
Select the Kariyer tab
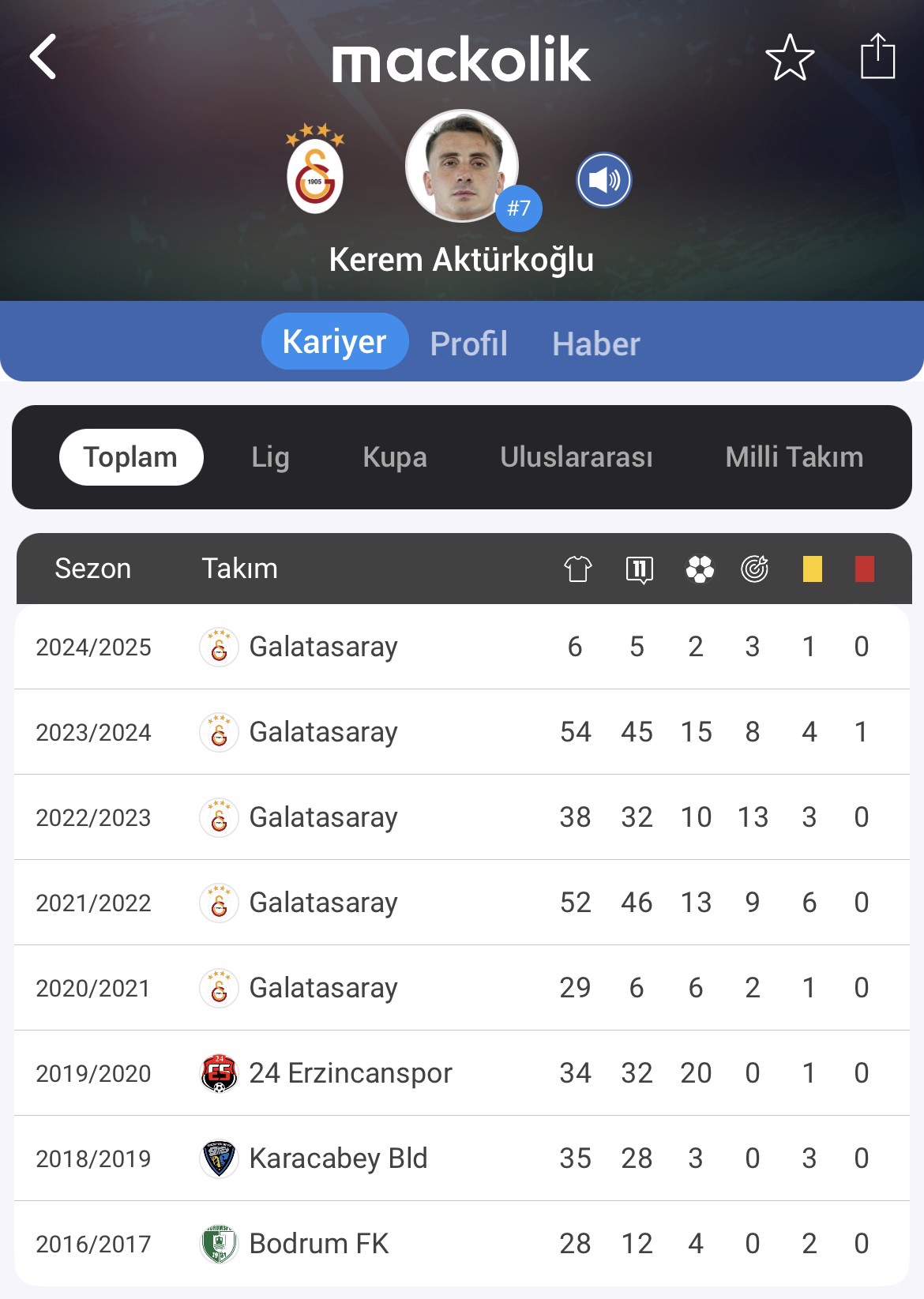coord(335,342)
